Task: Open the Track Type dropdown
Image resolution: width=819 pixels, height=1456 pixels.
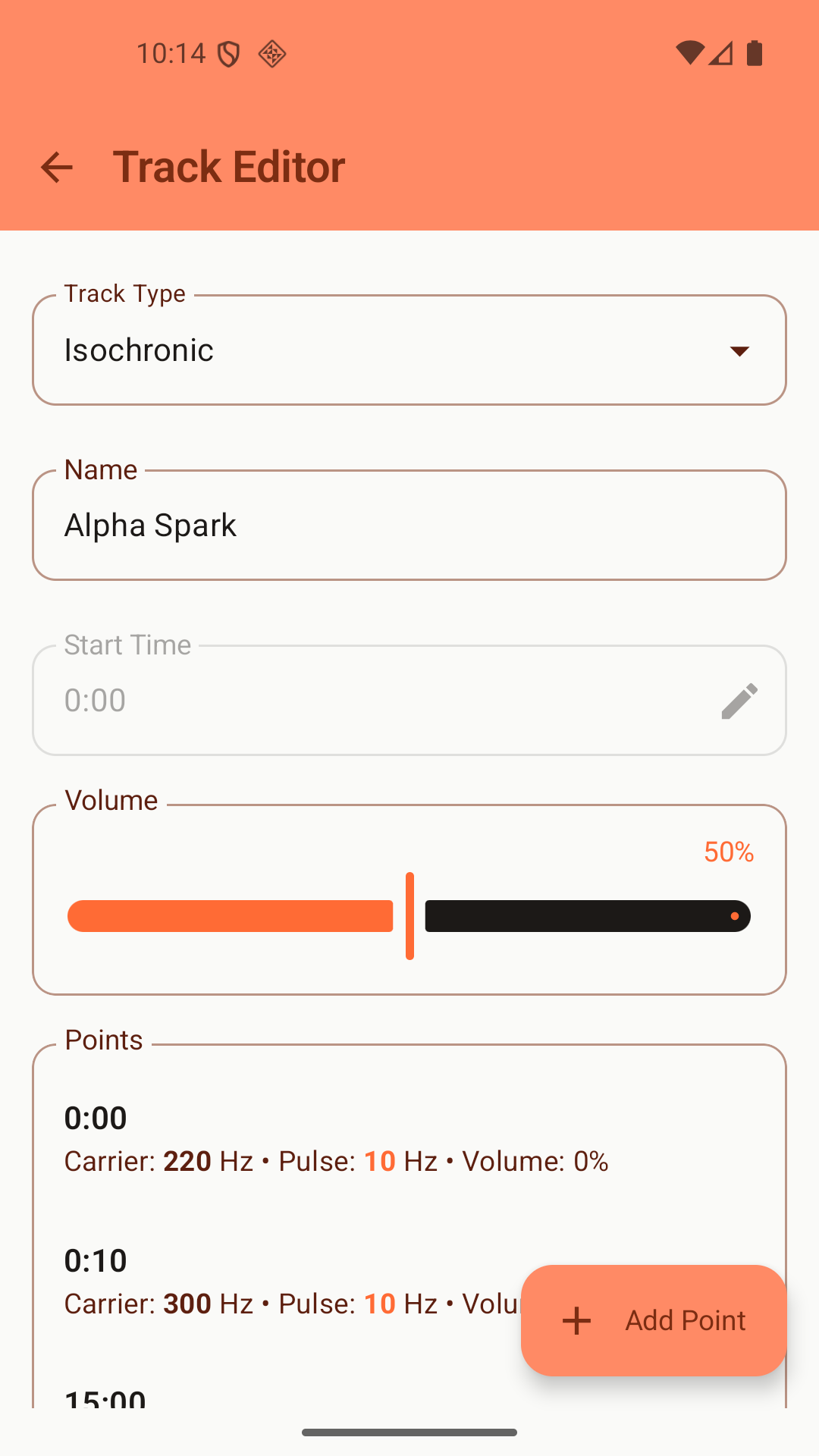Action: pyautogui.click(x=409, y=350)
